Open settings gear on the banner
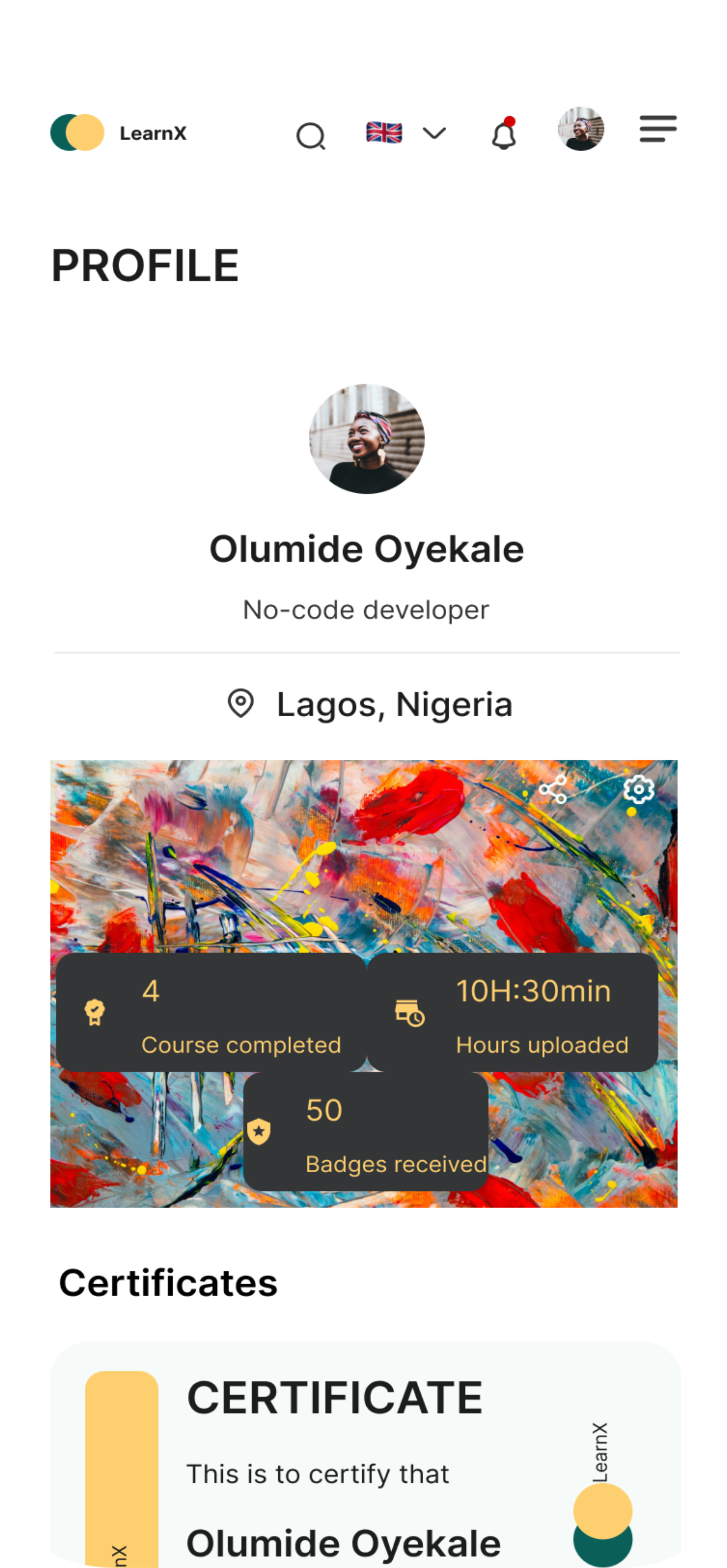 638,789
